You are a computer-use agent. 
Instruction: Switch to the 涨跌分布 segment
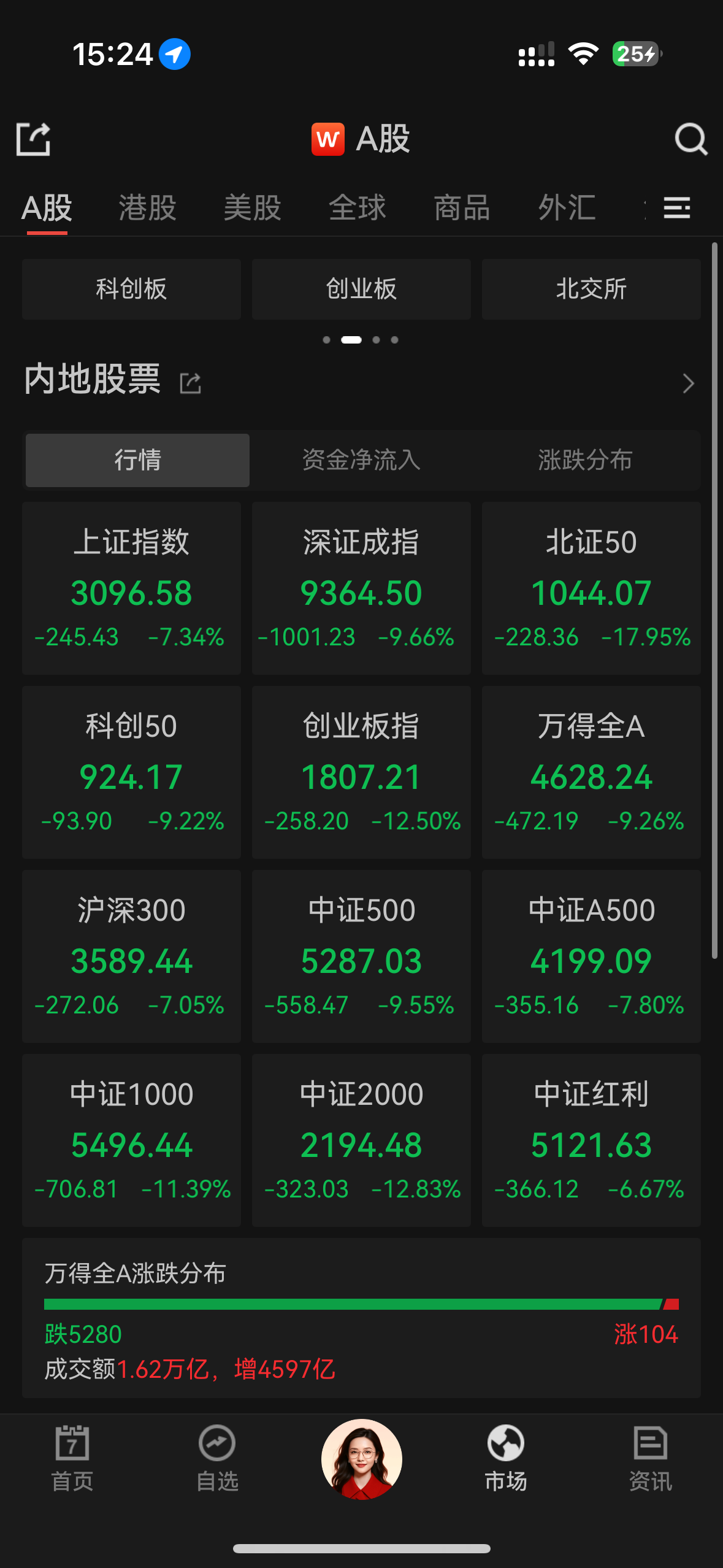click(x=585, y=460)
